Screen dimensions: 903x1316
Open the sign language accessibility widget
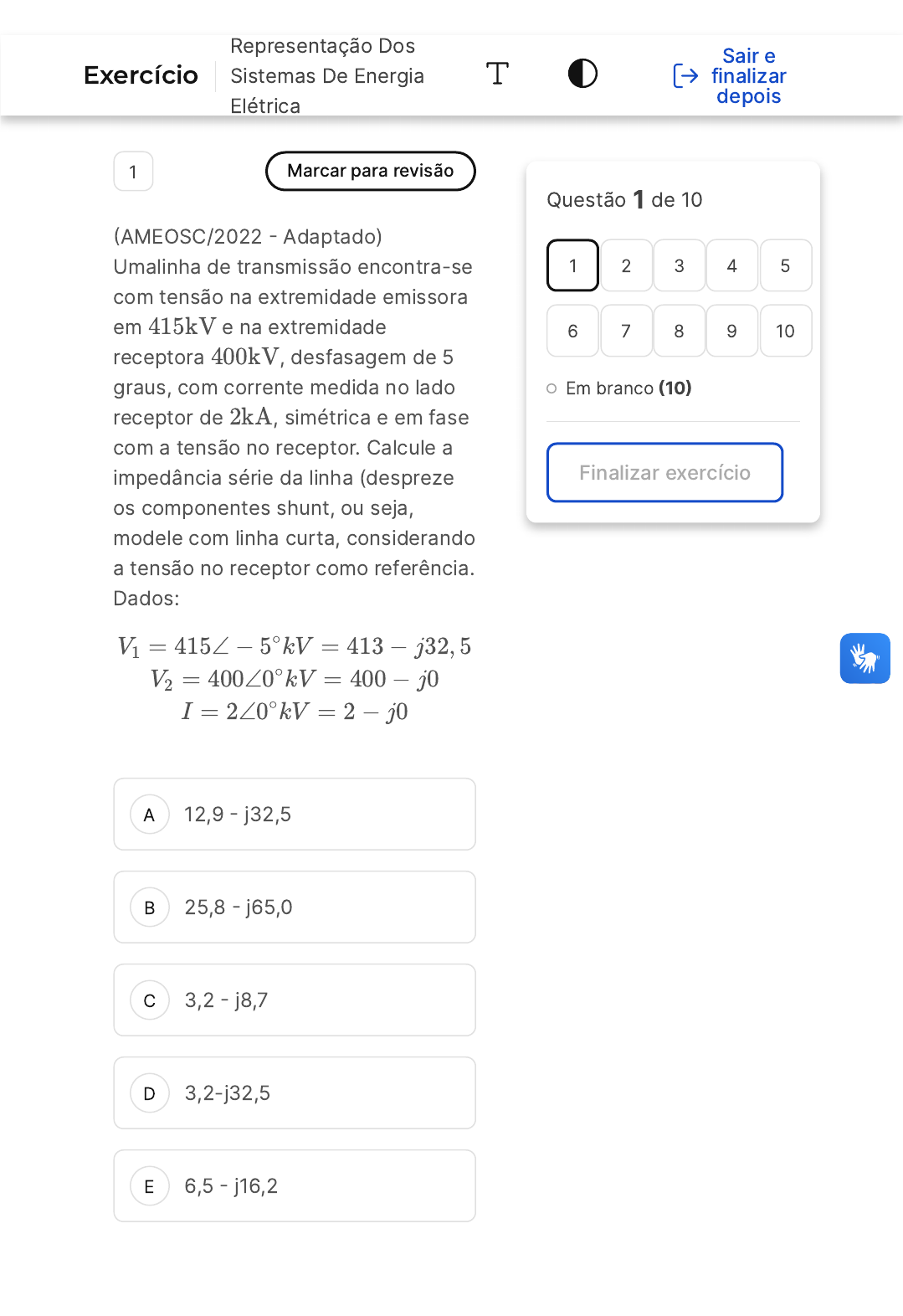click(x=865, y=658)
